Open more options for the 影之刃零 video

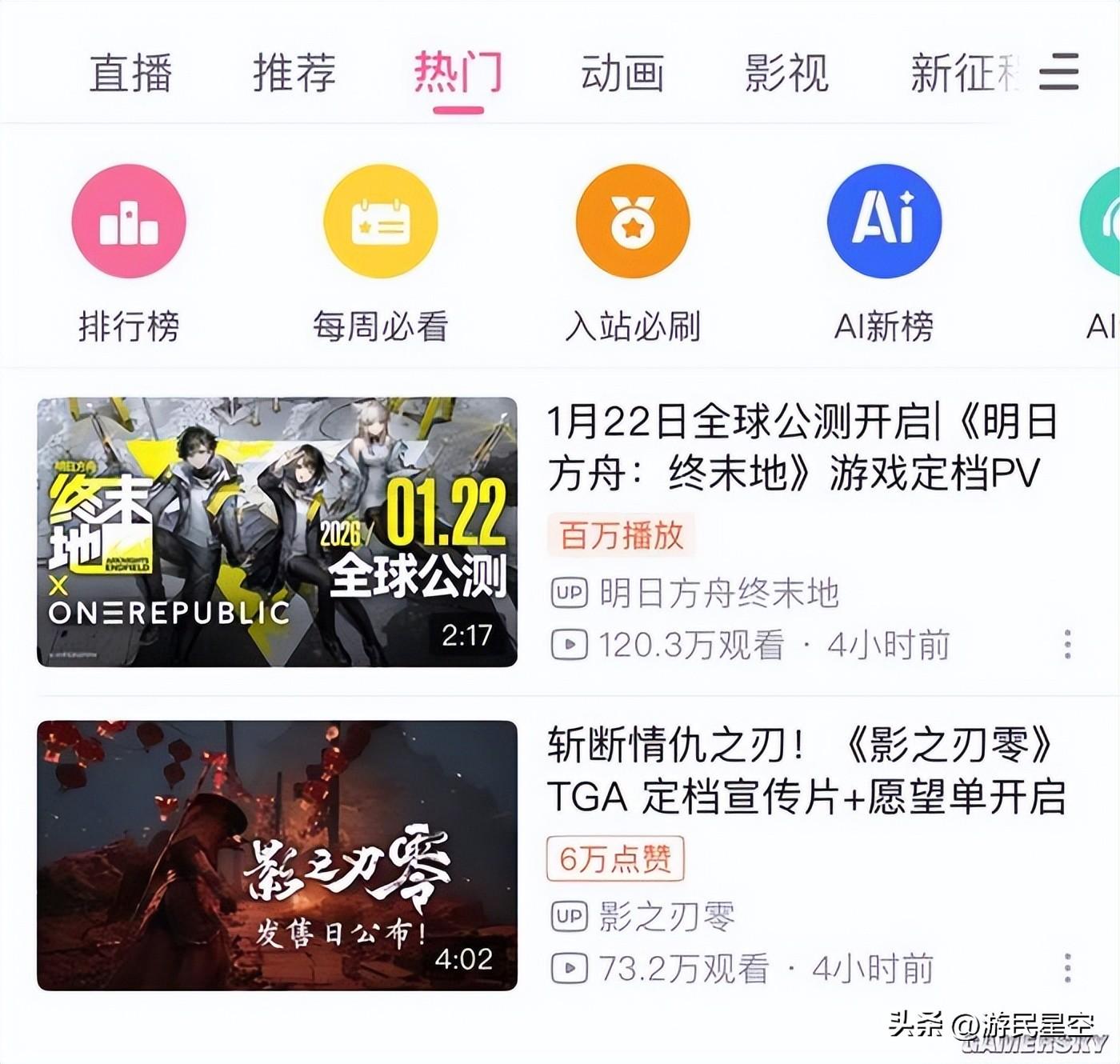coord(1067,968)
